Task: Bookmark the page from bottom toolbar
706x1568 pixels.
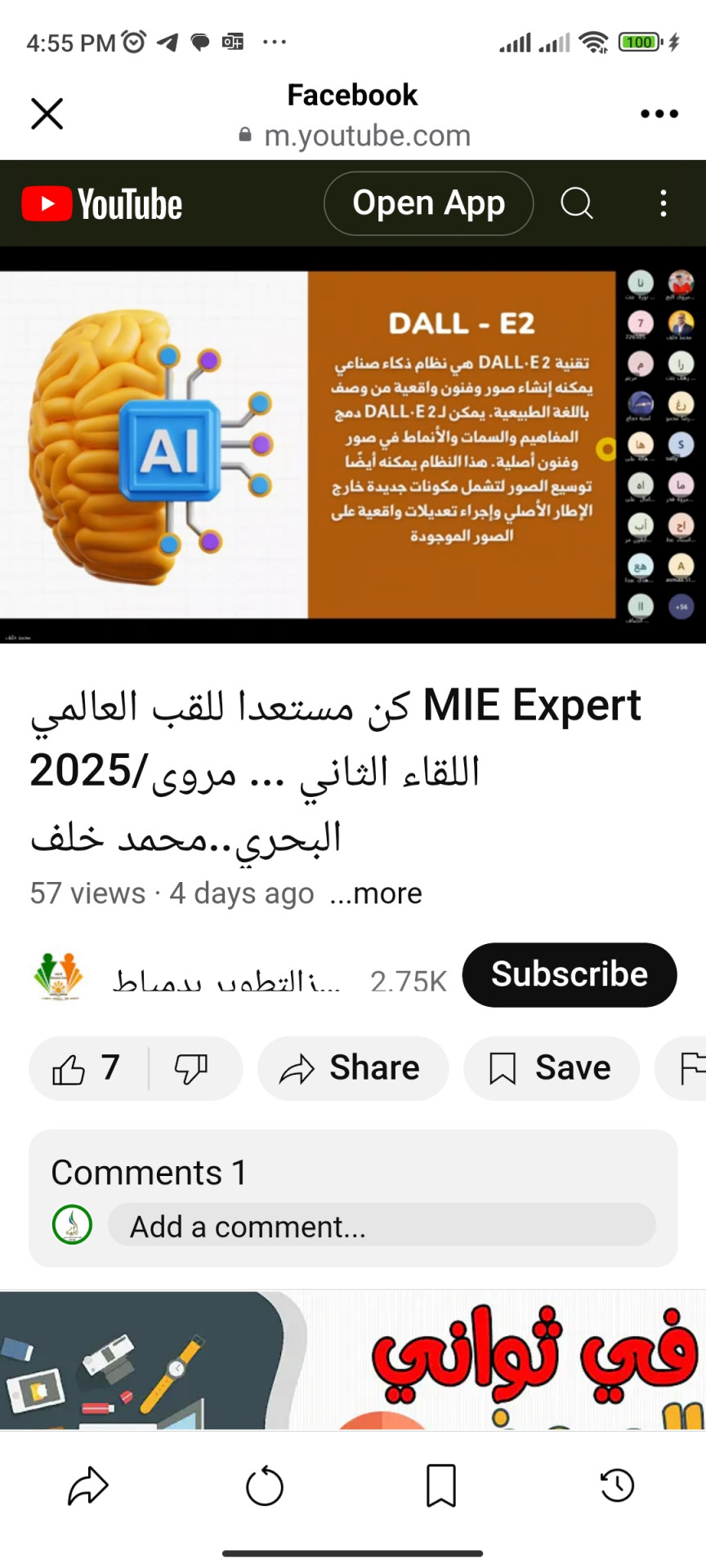Action: tap(441, 1486)
